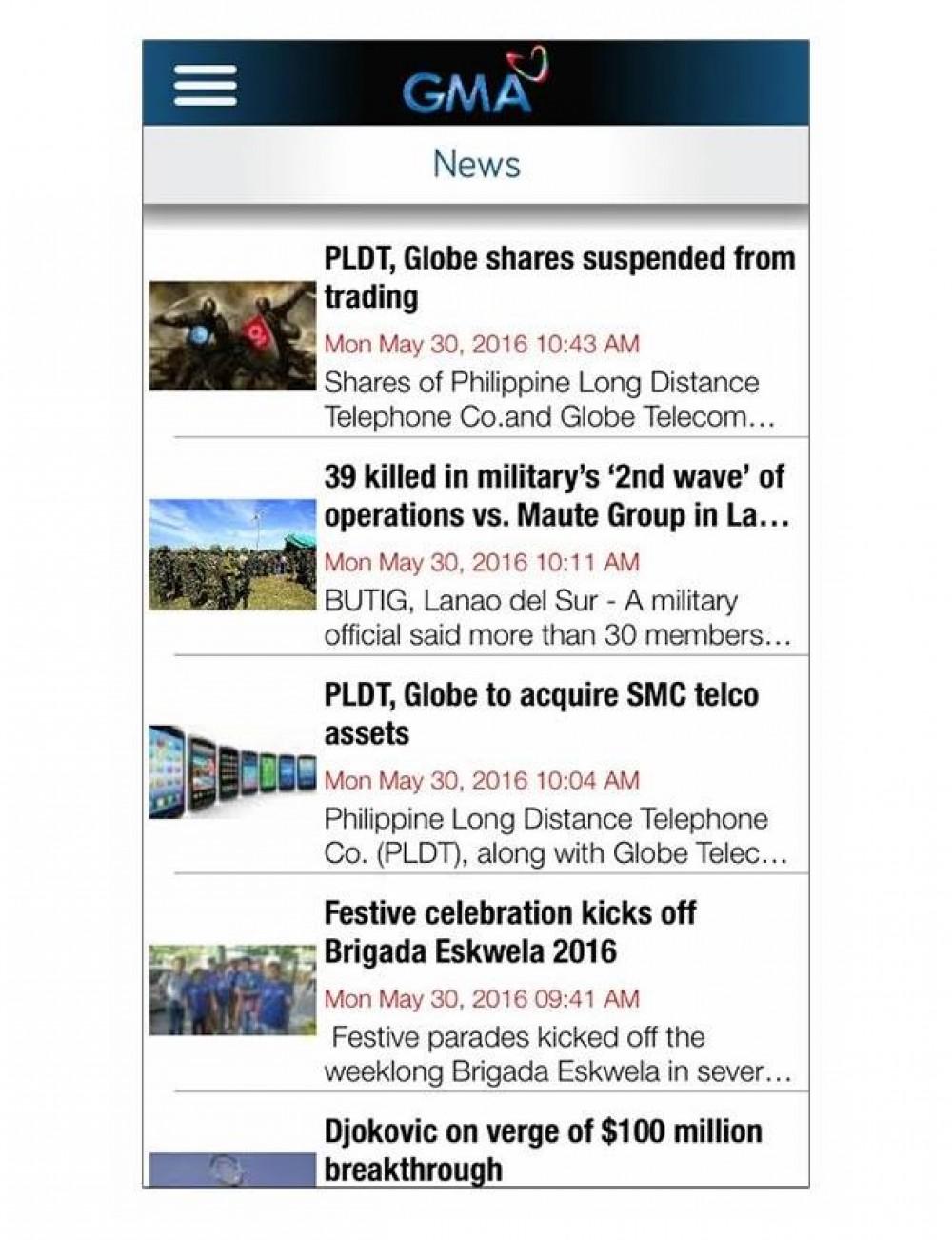Open PLDT, Globe shares suspended article
The height and width of the screenshot is (1240, 952).
point(559,276)
